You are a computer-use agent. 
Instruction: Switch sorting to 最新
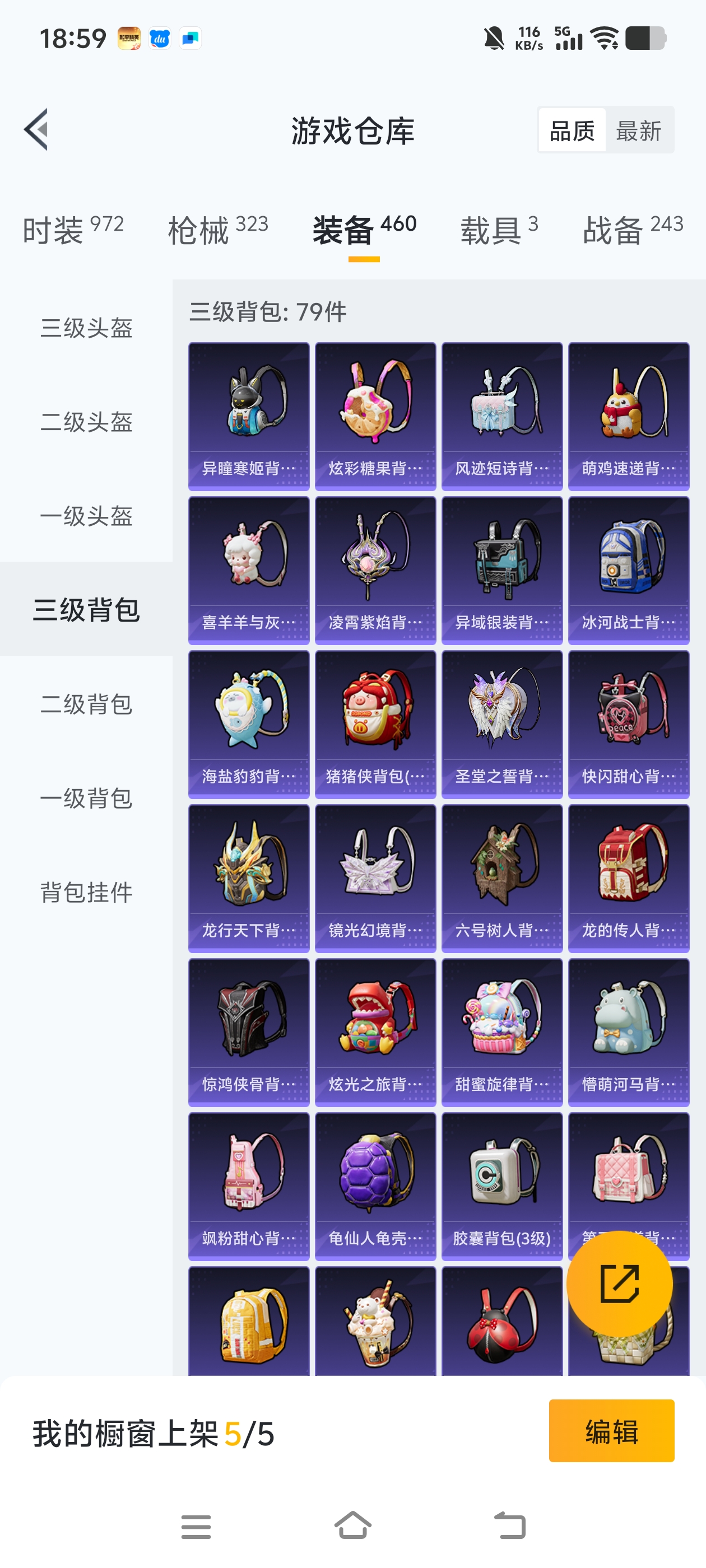(x=639, y=131)
